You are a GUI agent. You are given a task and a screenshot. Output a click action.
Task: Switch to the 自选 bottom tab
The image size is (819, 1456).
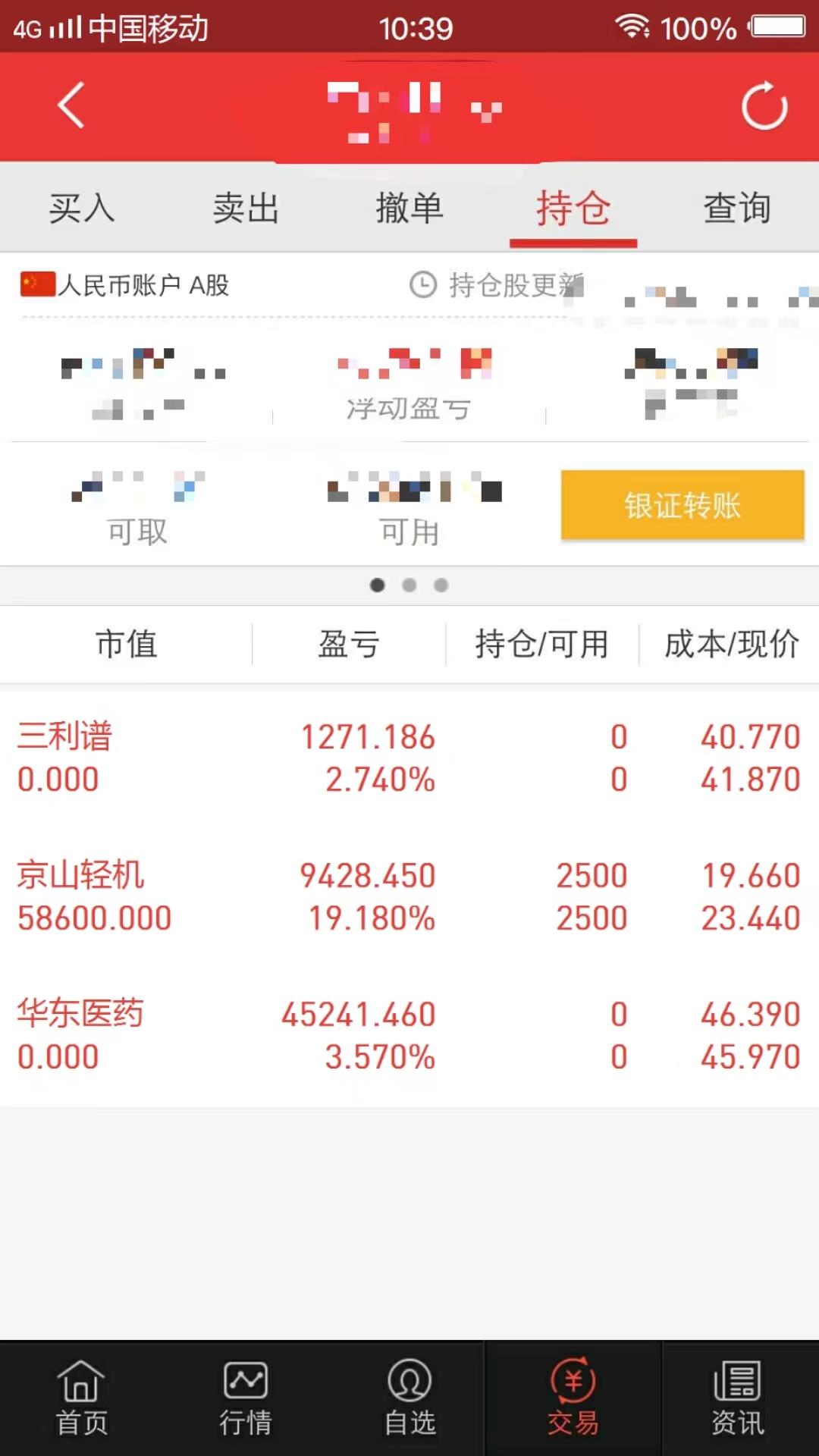point(409,1398)
